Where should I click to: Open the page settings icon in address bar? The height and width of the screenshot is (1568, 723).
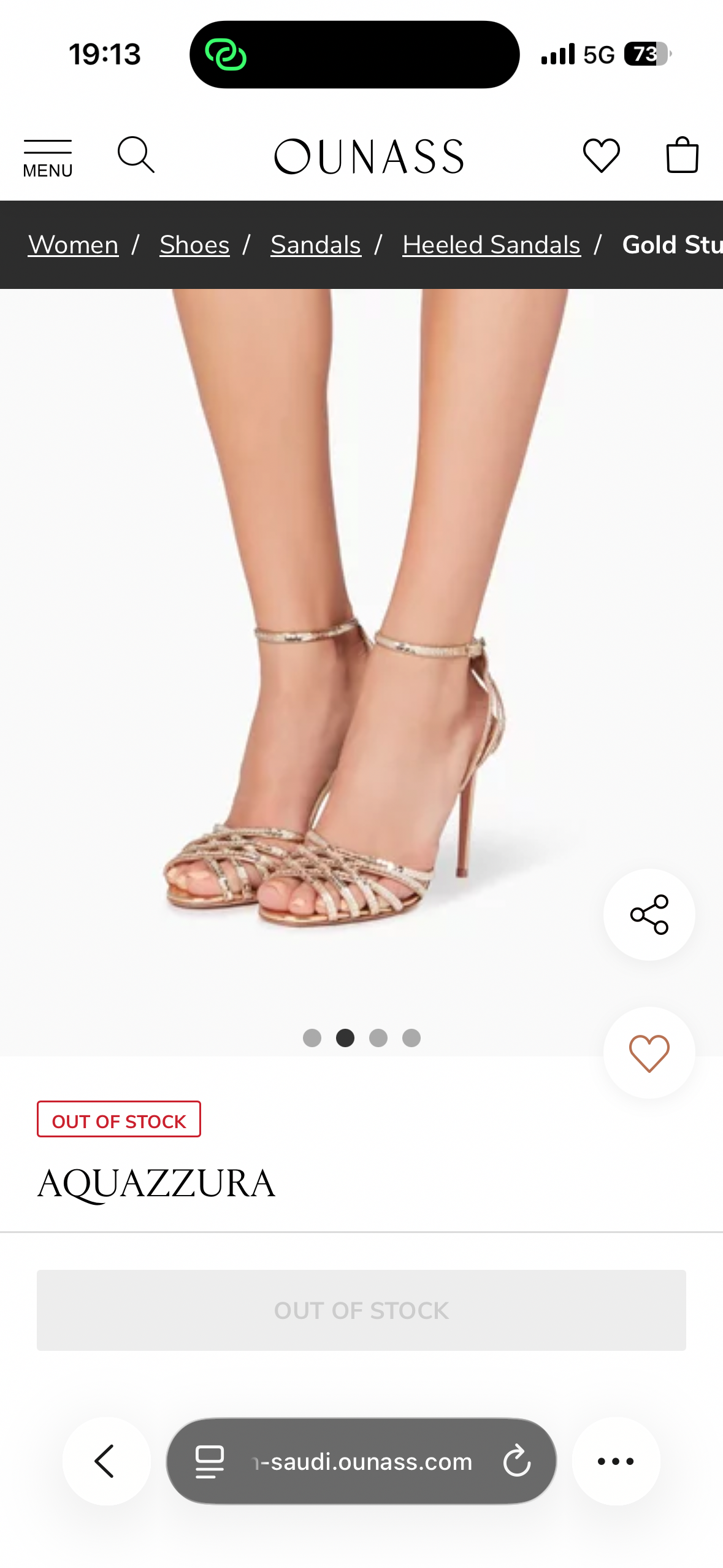(x=209, y=1461)
